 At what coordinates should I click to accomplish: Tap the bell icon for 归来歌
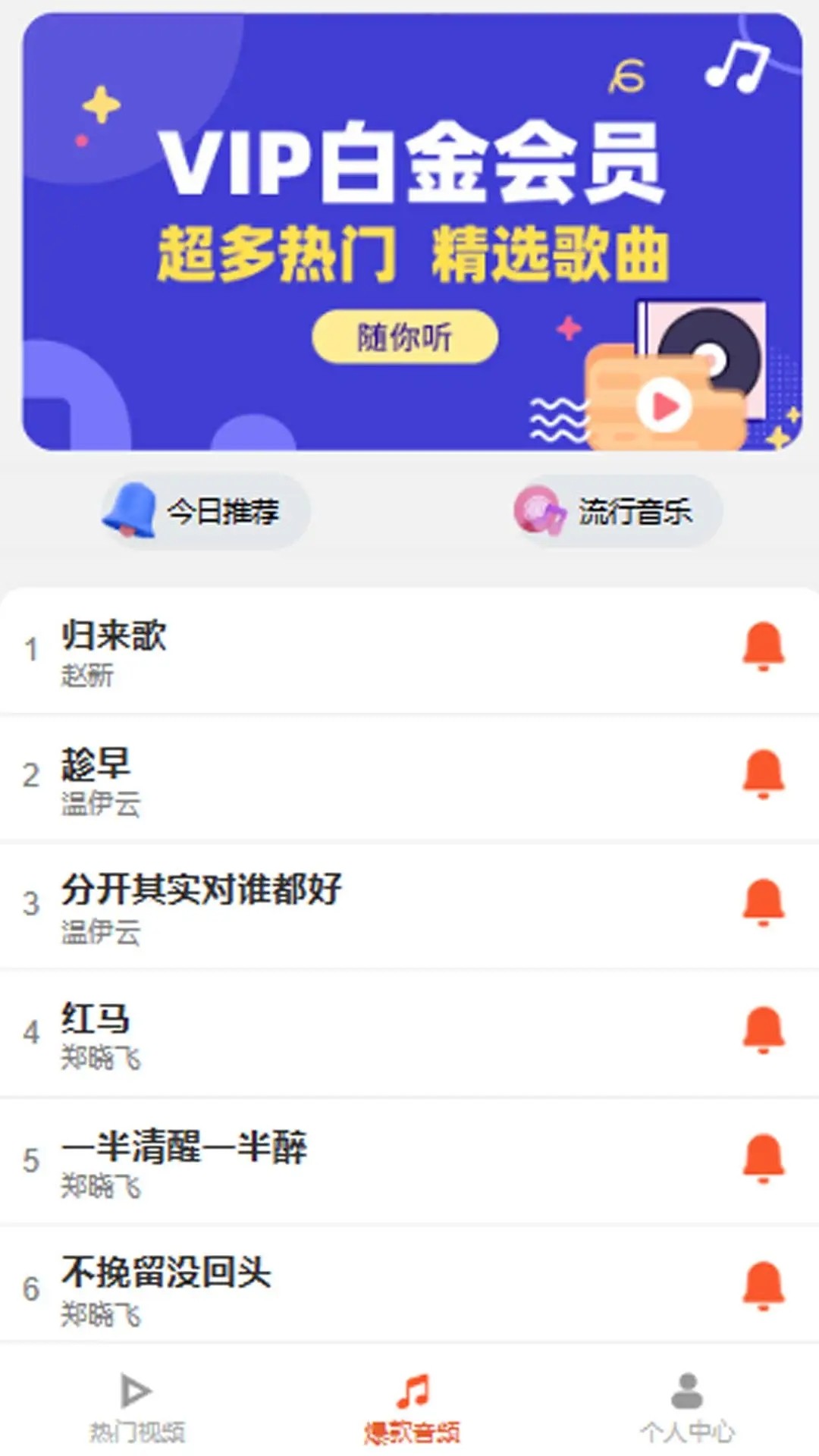(x=763, y=646)
